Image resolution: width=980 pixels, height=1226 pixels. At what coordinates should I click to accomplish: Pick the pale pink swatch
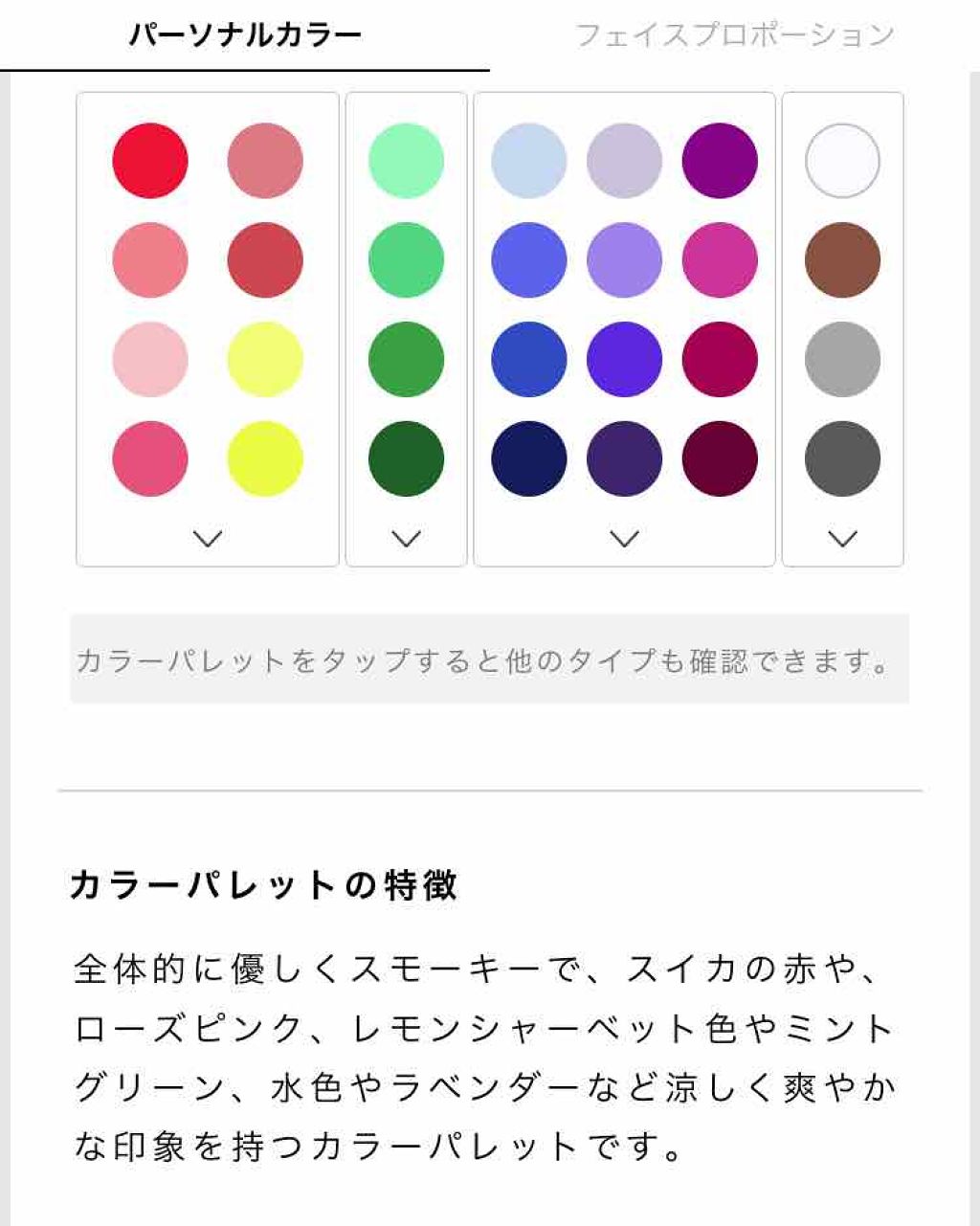148,358
